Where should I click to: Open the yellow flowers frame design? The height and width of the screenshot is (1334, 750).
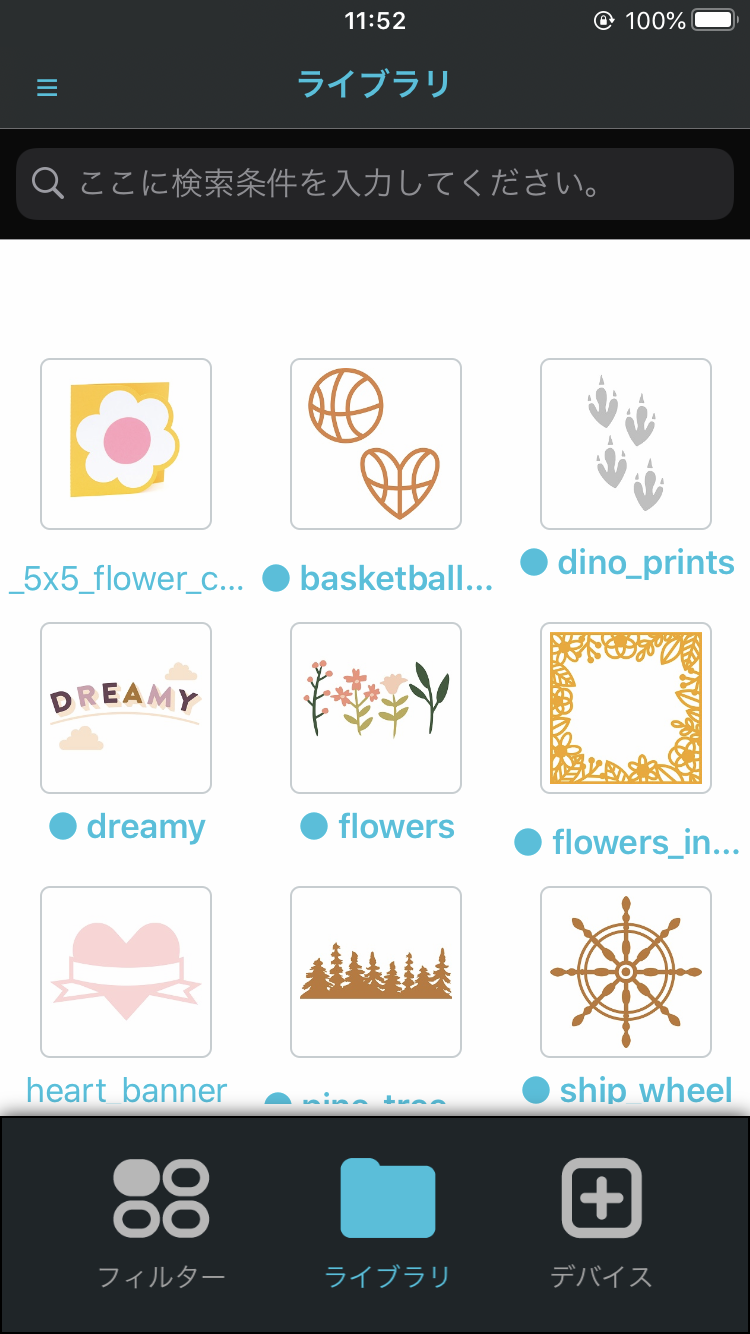pos(626,708)
